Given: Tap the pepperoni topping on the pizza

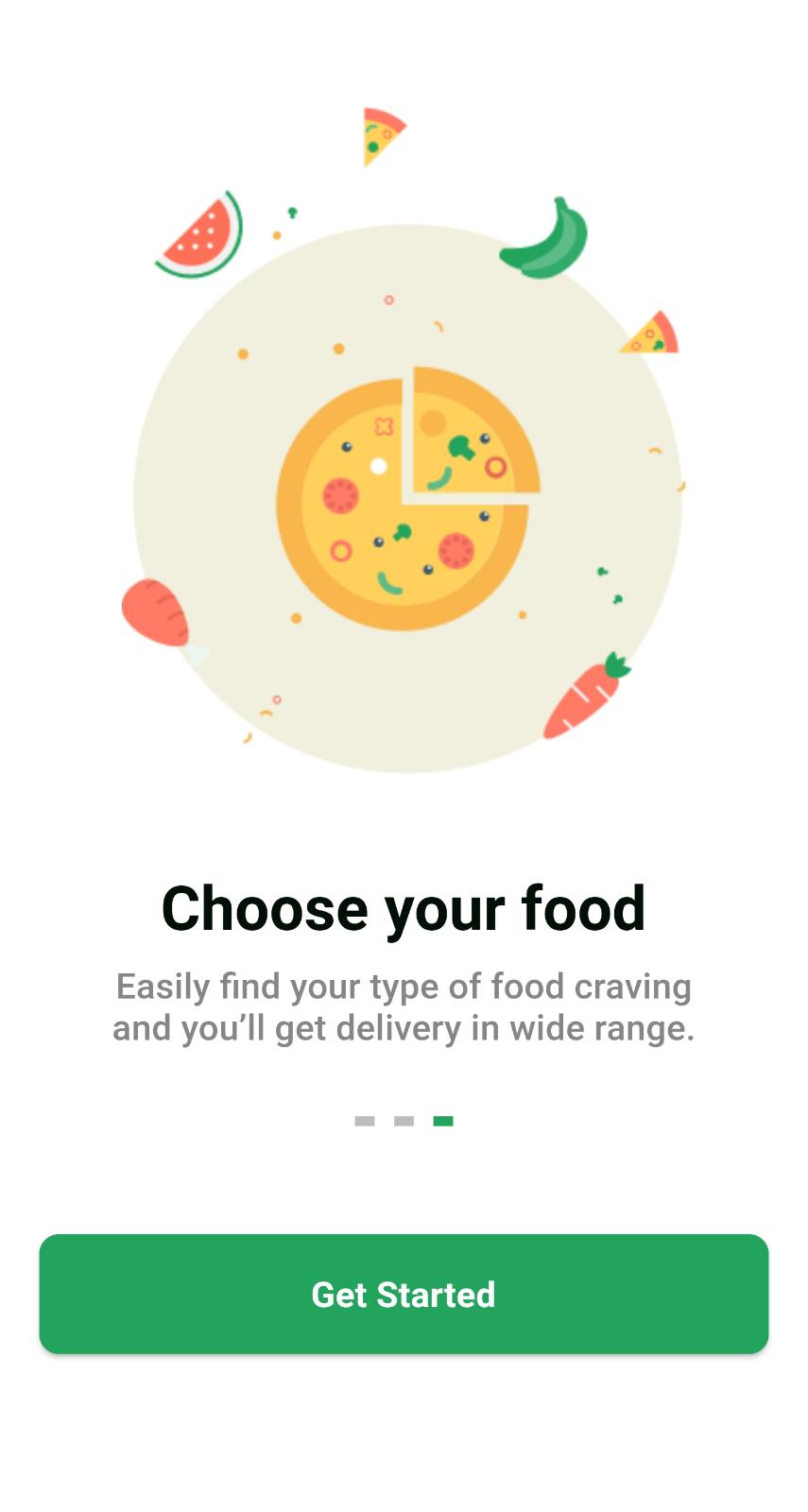Looking at the screenshot, I should coord(454,553).
